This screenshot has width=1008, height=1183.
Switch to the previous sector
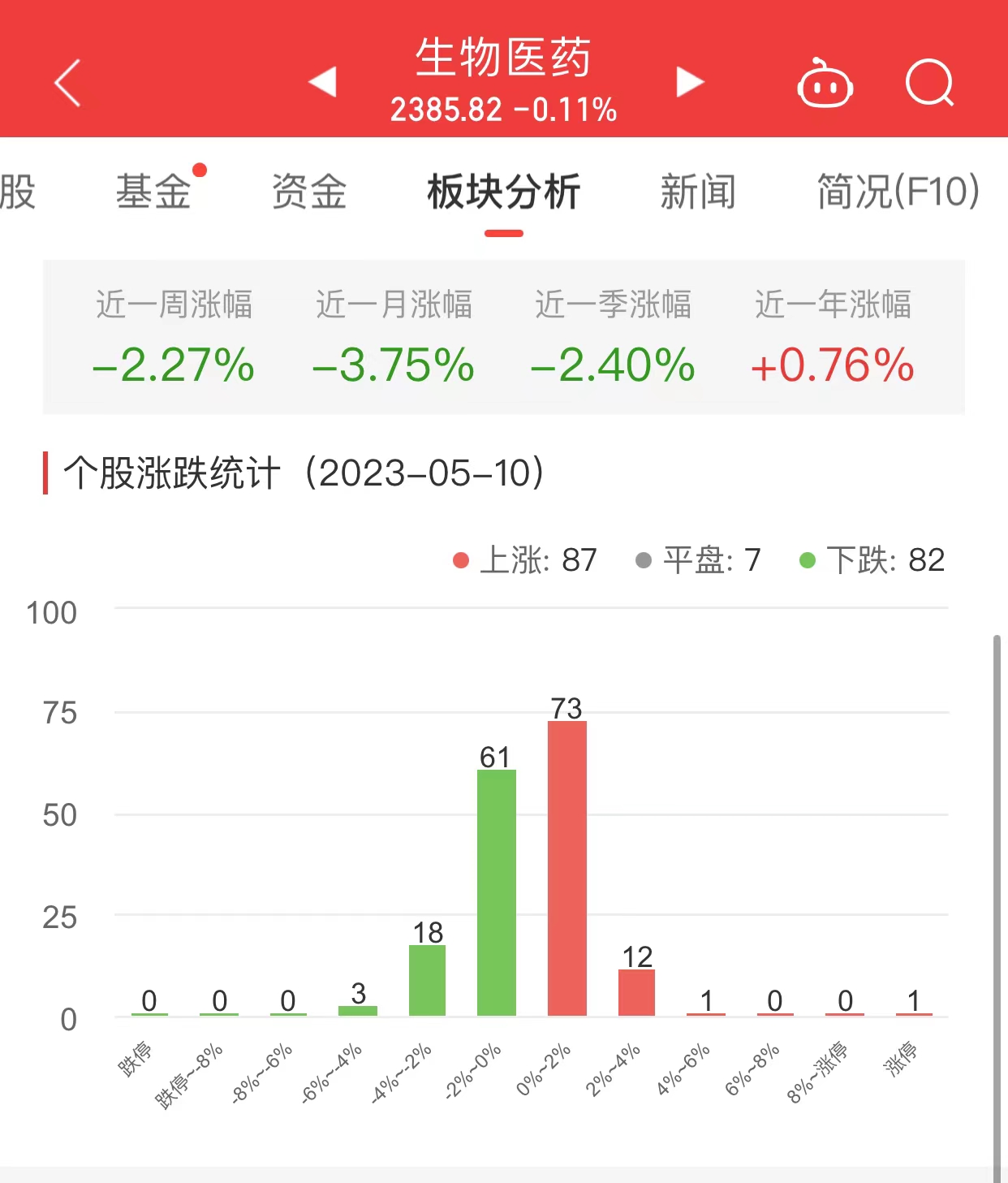[323, 81]
